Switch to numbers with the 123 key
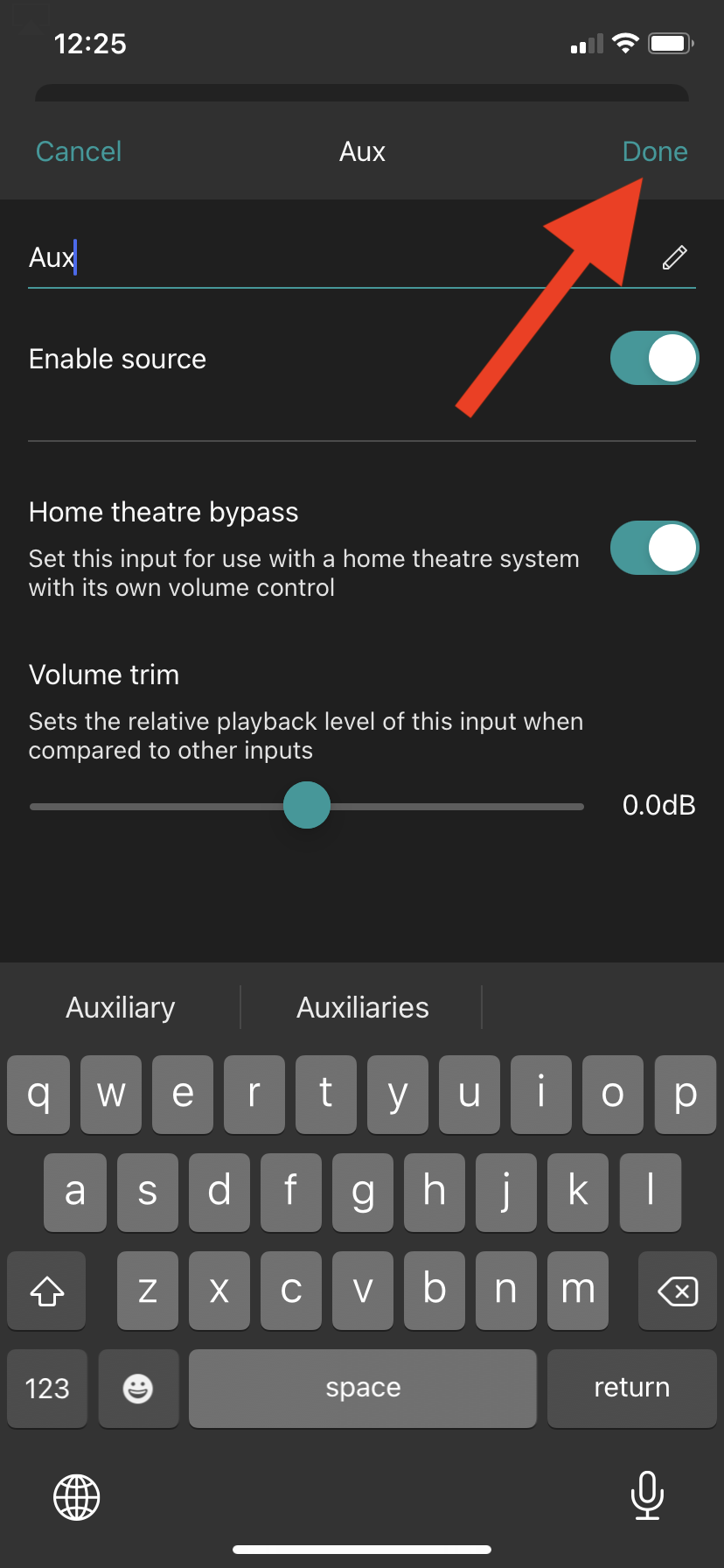724x1568 pixels. (46, 1388)
